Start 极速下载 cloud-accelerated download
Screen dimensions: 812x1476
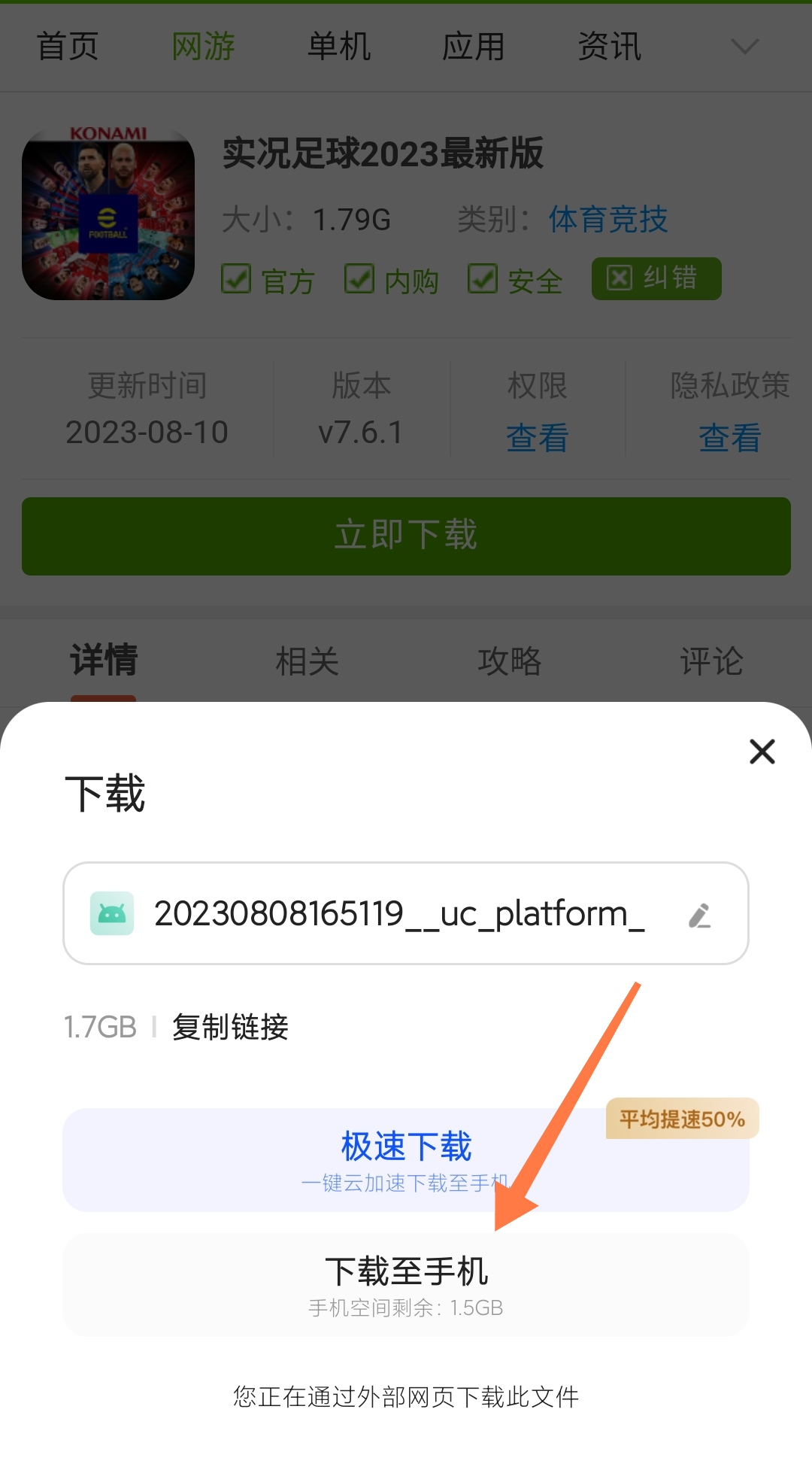point(406,1159)
